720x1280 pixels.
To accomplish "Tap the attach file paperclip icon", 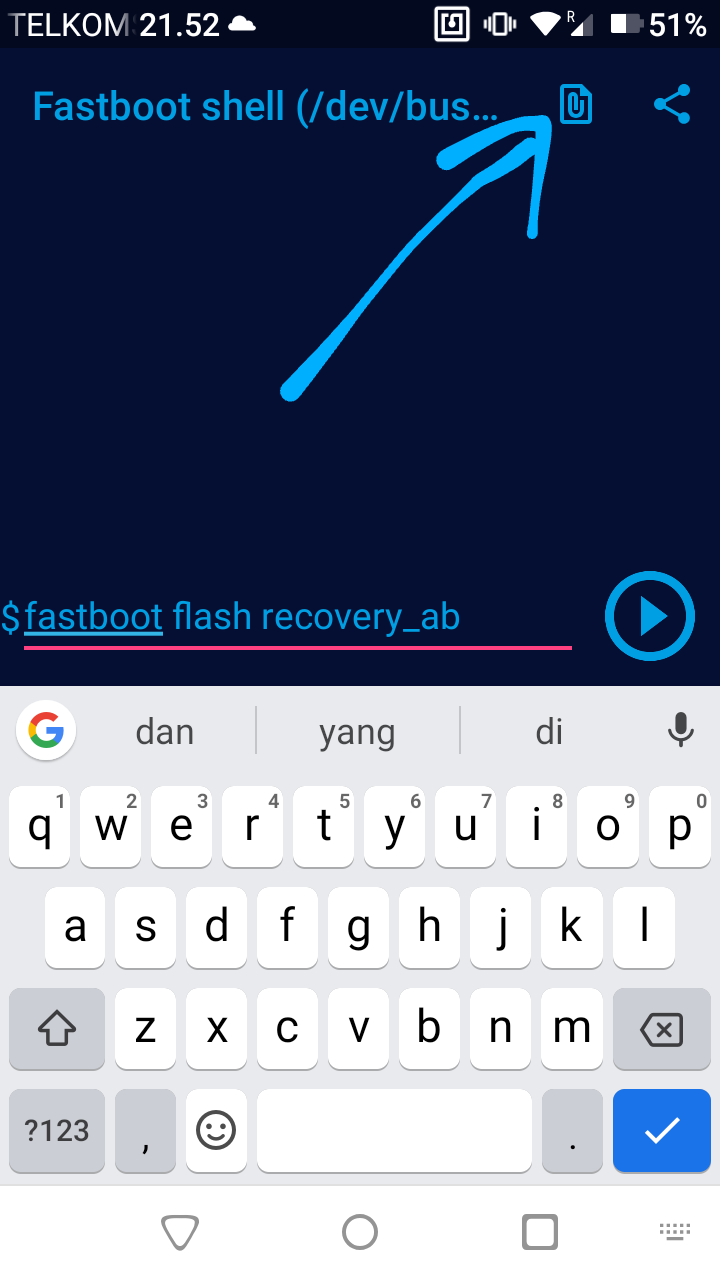I will click(x=575, y=105).
